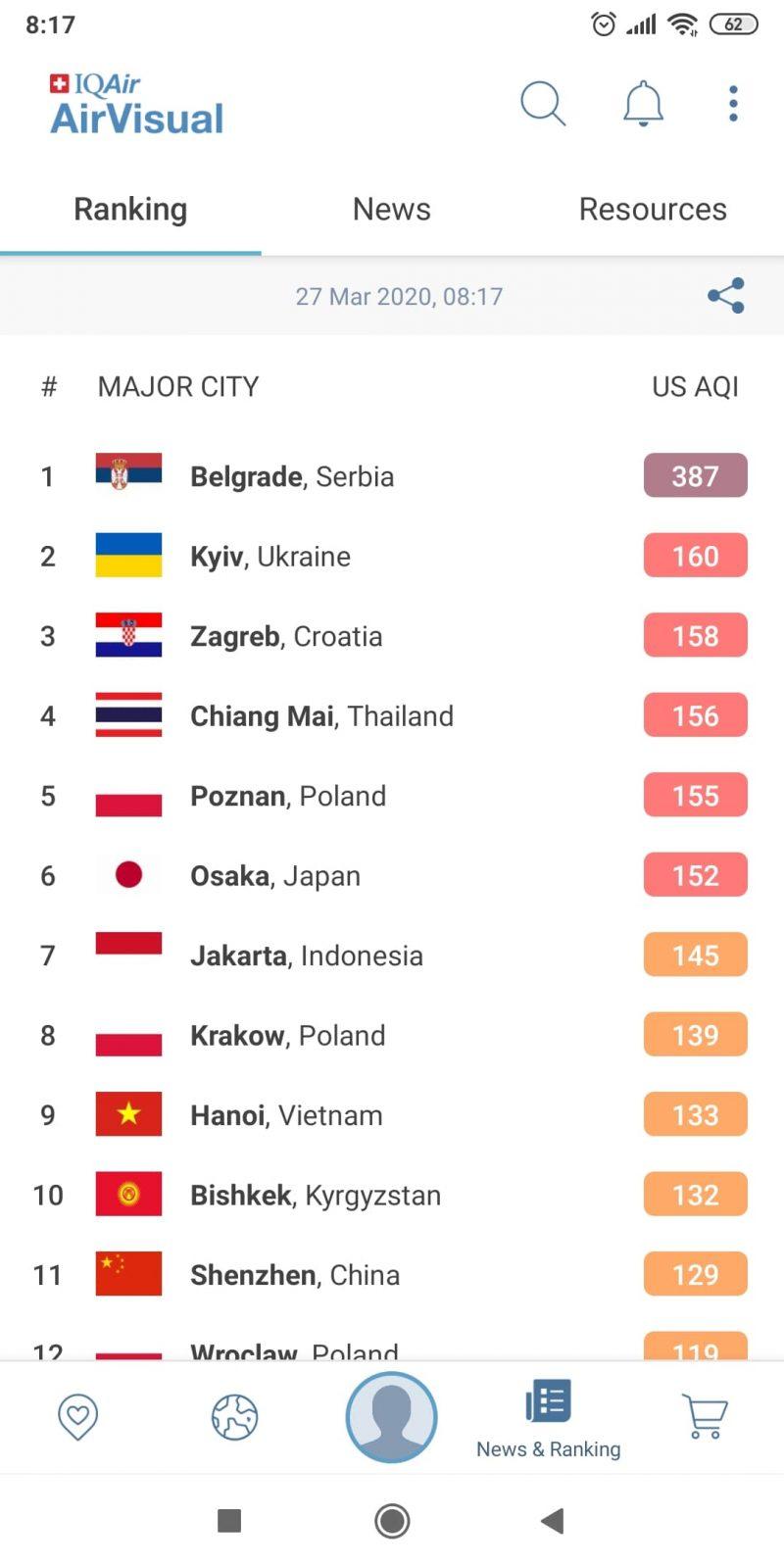Select Zagreb, Croatia from the ranking
Image resolution: width=784 pixels, height=1568 pixels.
pos(392,636)
